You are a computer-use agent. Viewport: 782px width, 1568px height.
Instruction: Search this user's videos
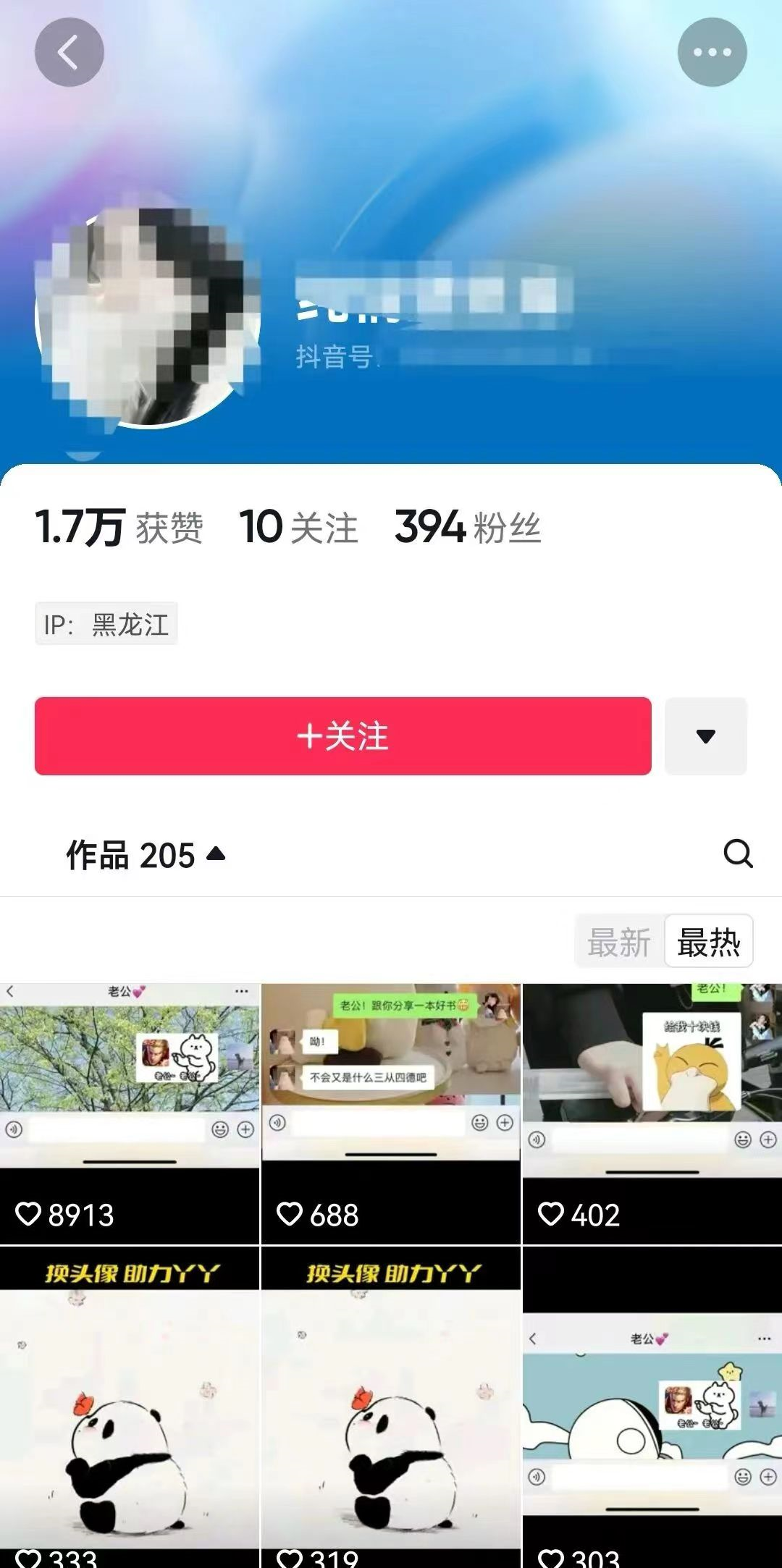coord(738,853)
